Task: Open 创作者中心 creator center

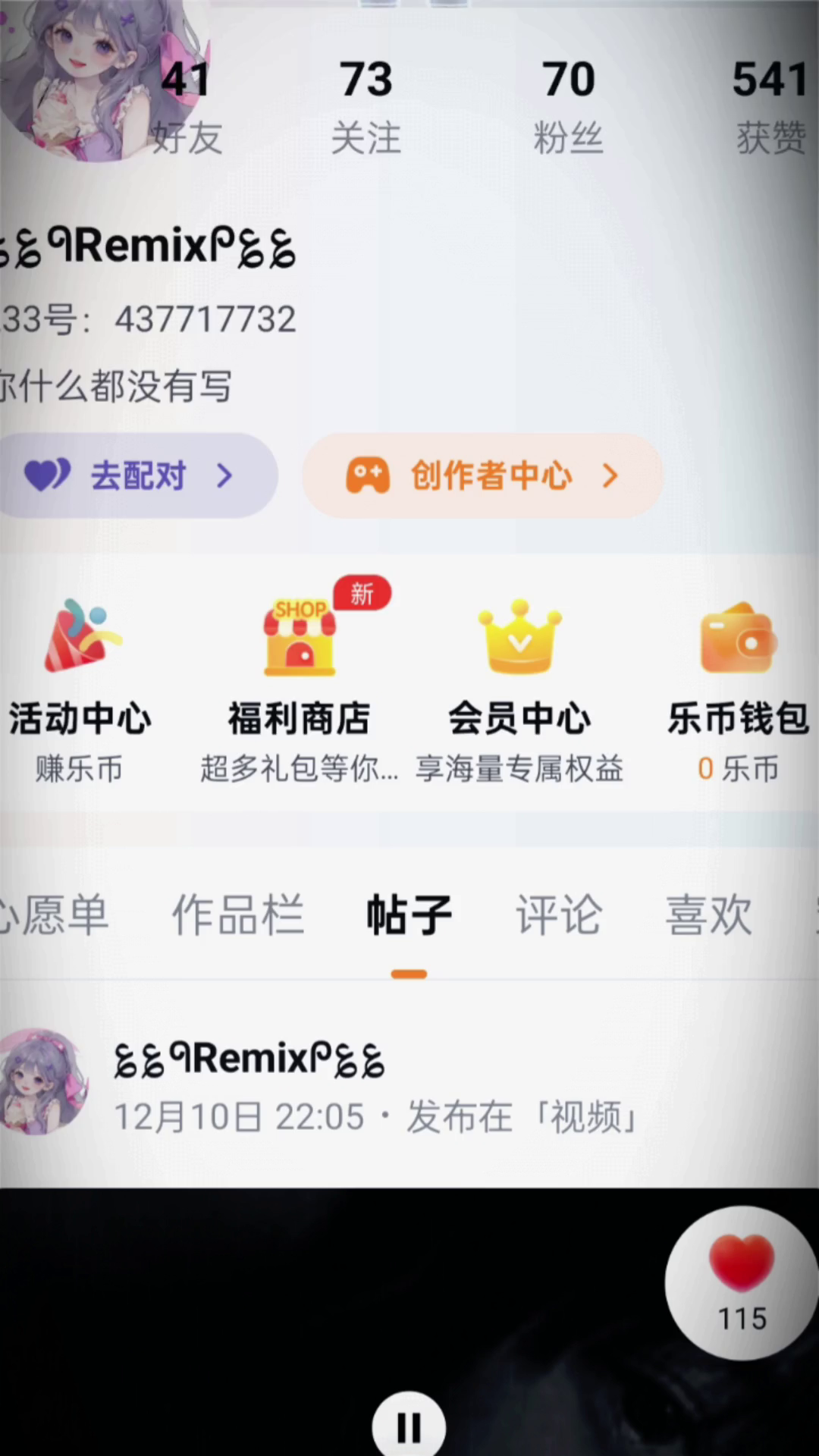Action: tap(482, 475)
